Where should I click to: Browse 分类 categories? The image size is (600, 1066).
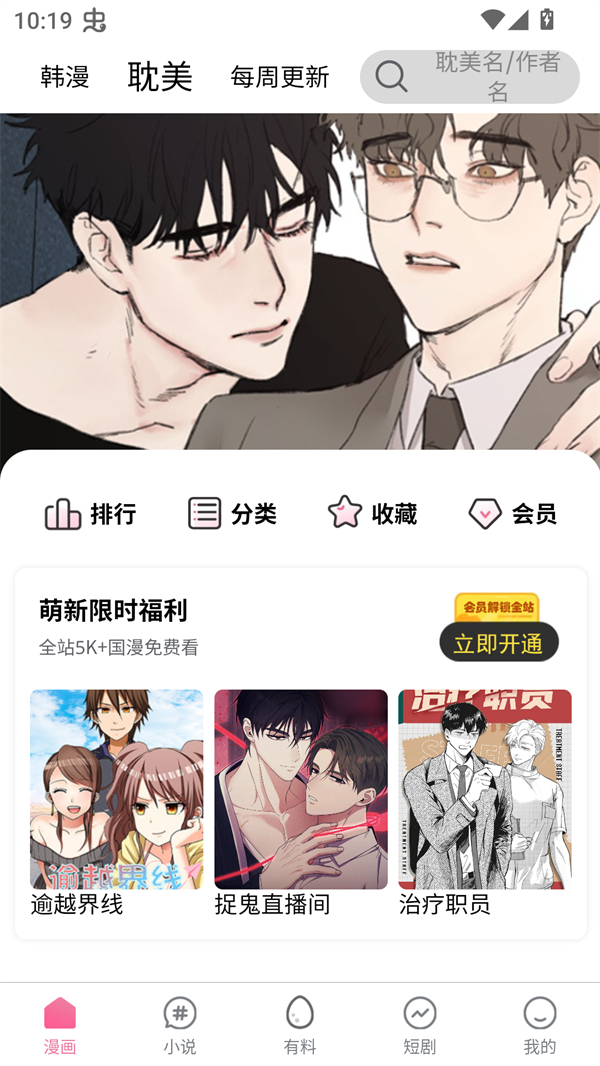tap(232, 514)
